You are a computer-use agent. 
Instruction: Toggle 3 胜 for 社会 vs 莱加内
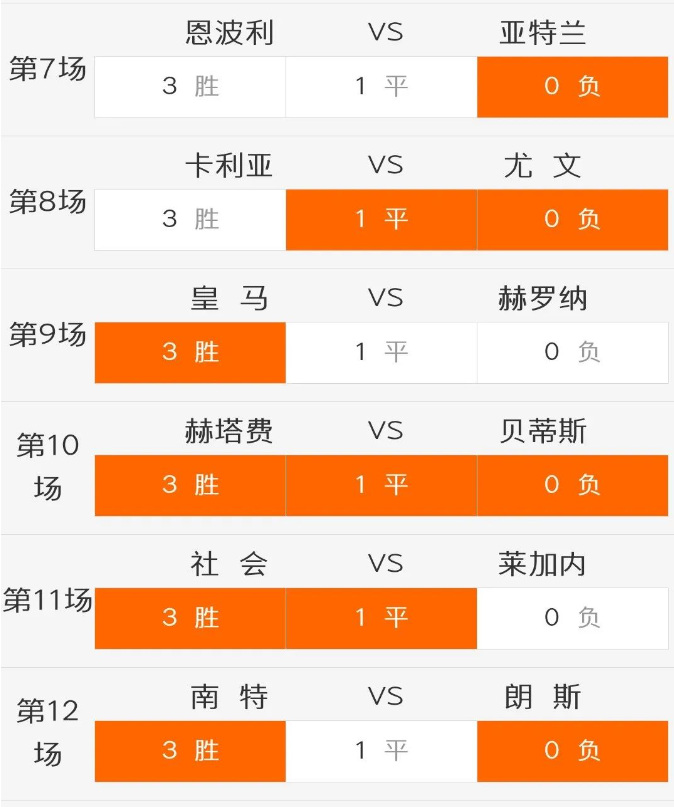click(x=190, y=618)
